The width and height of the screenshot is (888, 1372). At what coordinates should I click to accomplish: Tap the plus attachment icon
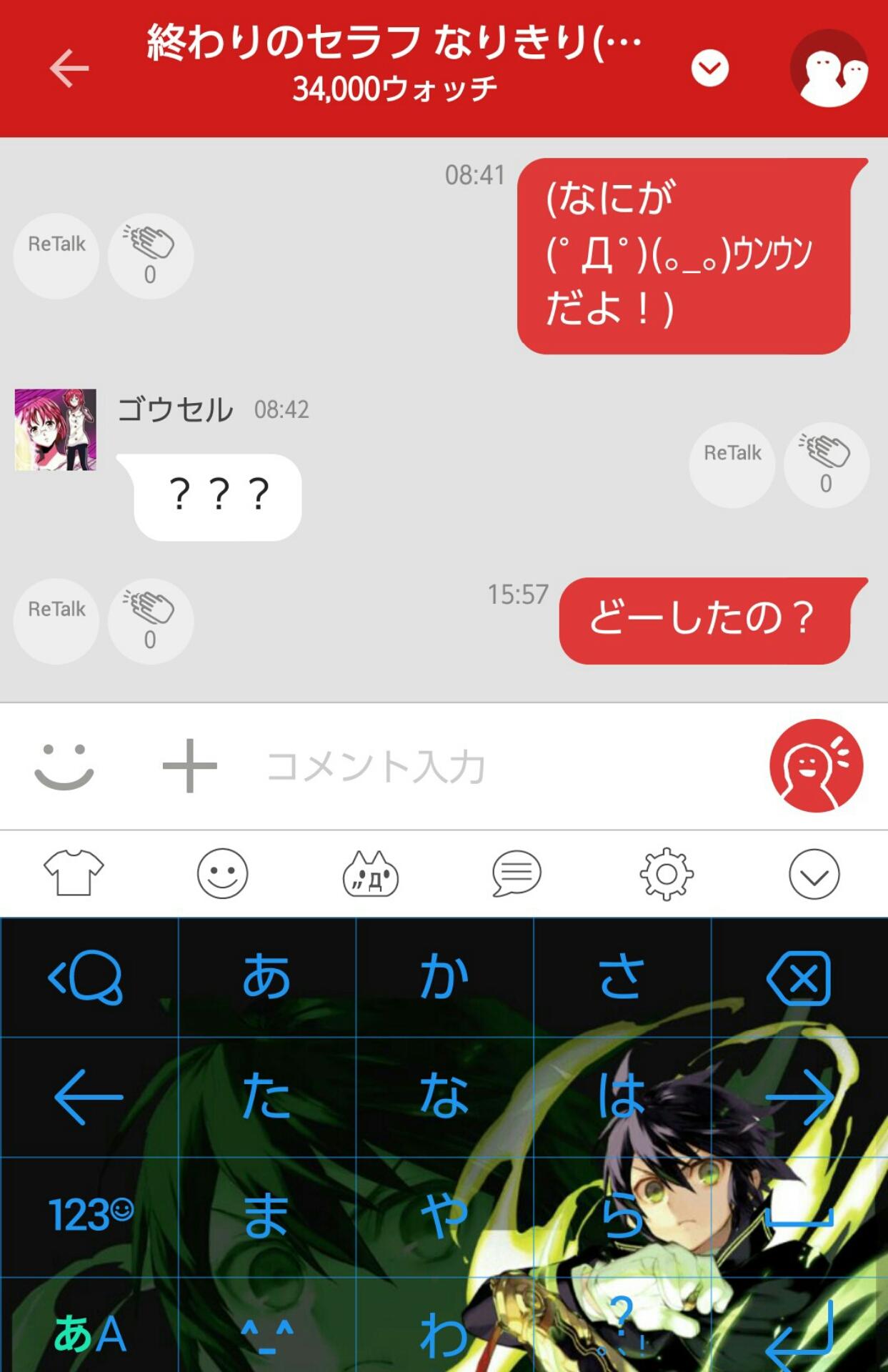[189, 766]
